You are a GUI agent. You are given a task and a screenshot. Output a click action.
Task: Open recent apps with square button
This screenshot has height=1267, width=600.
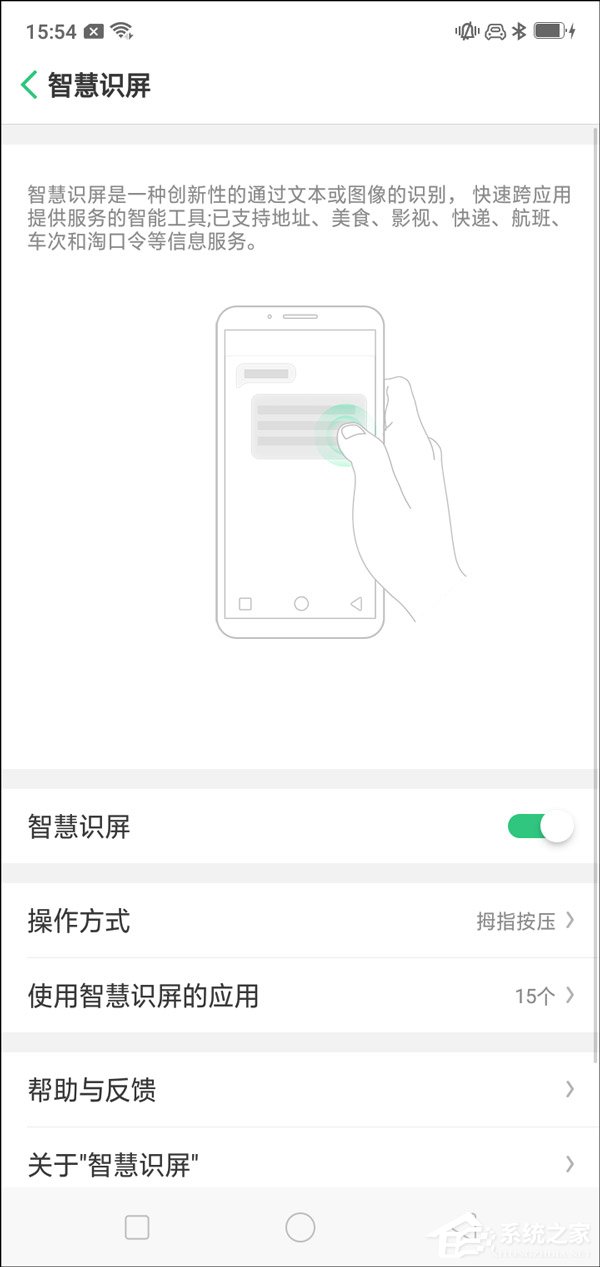coord(137,1227)
